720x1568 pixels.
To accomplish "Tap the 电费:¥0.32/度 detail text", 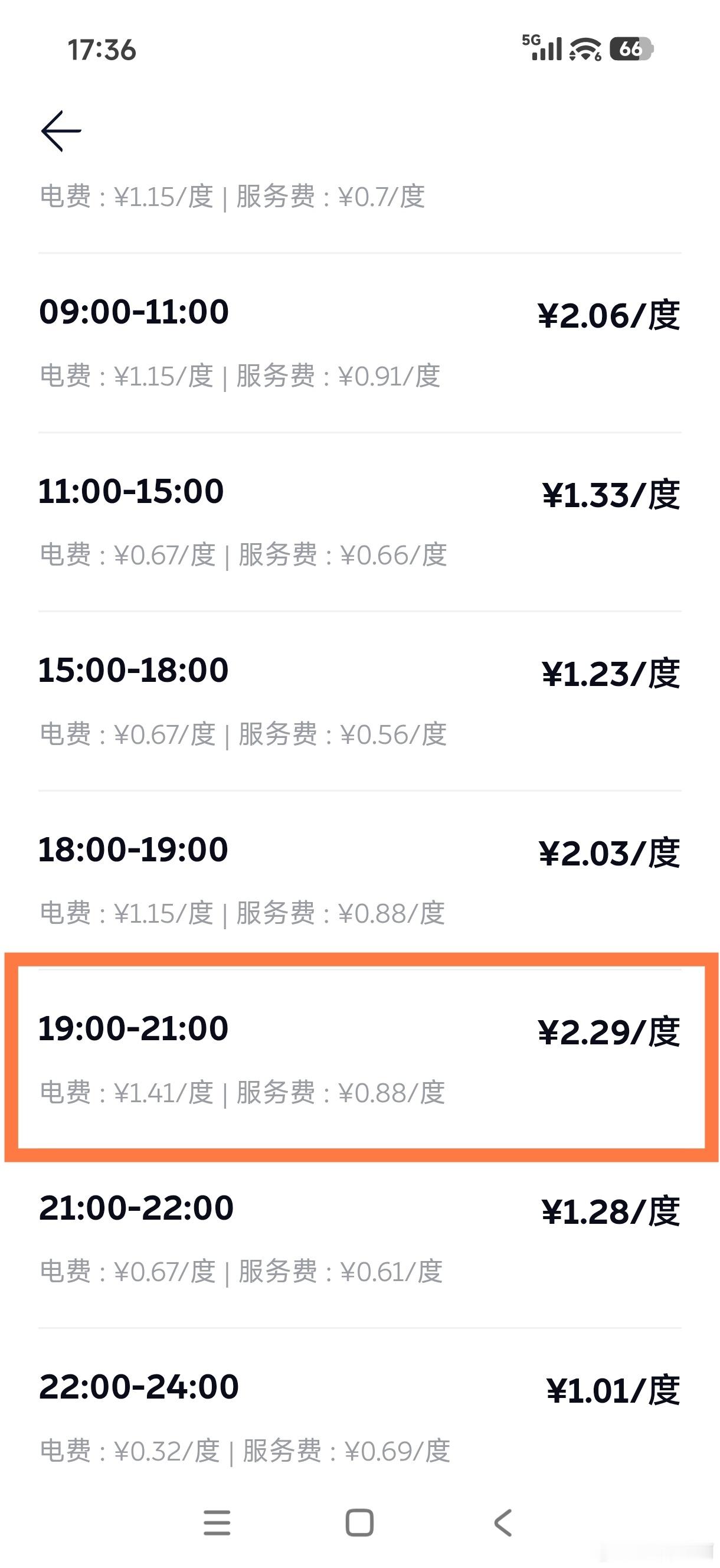I will pyautogui.click(x=128, y=1452).
